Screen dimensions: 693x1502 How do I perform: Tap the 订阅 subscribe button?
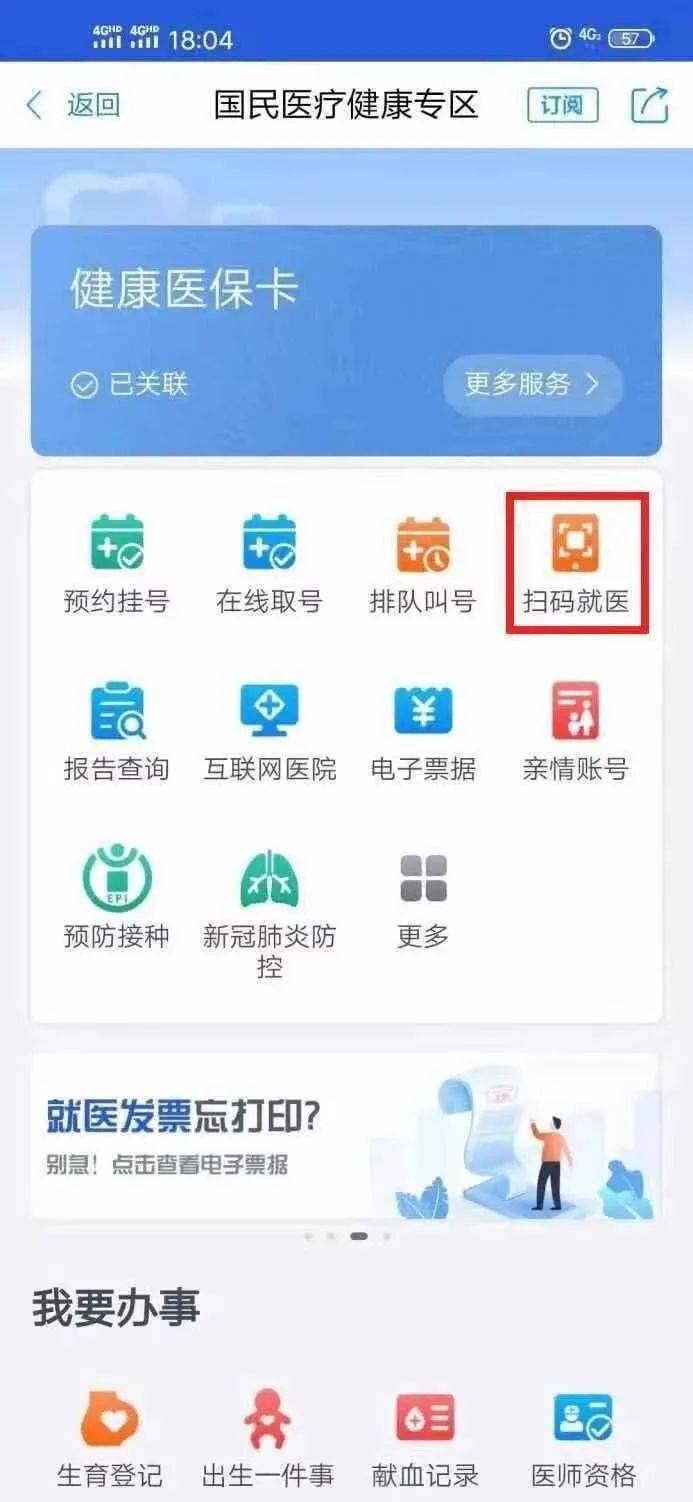coord(562,105)
